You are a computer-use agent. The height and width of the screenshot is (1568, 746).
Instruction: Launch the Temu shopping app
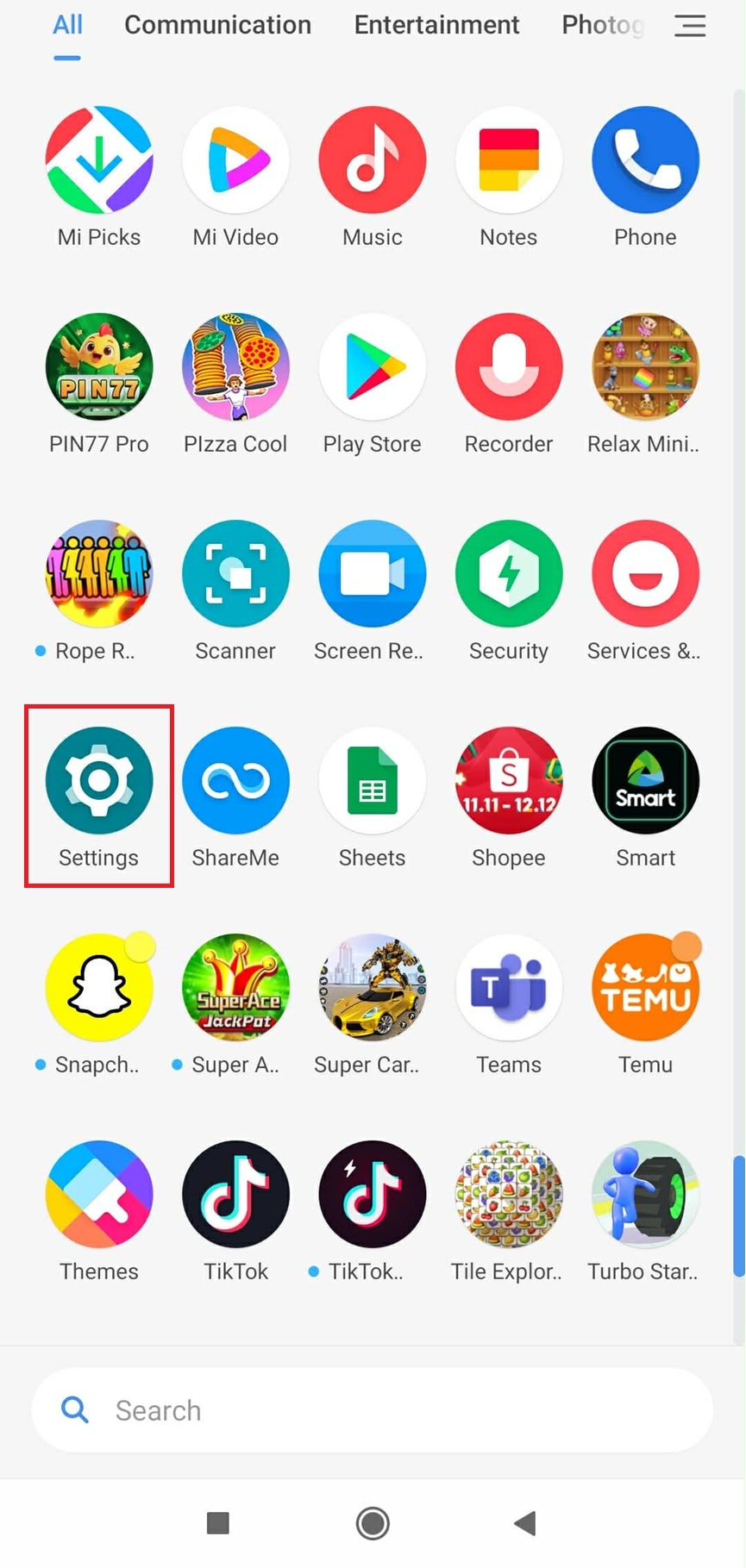pyautogui.click(x=645, y=987)
